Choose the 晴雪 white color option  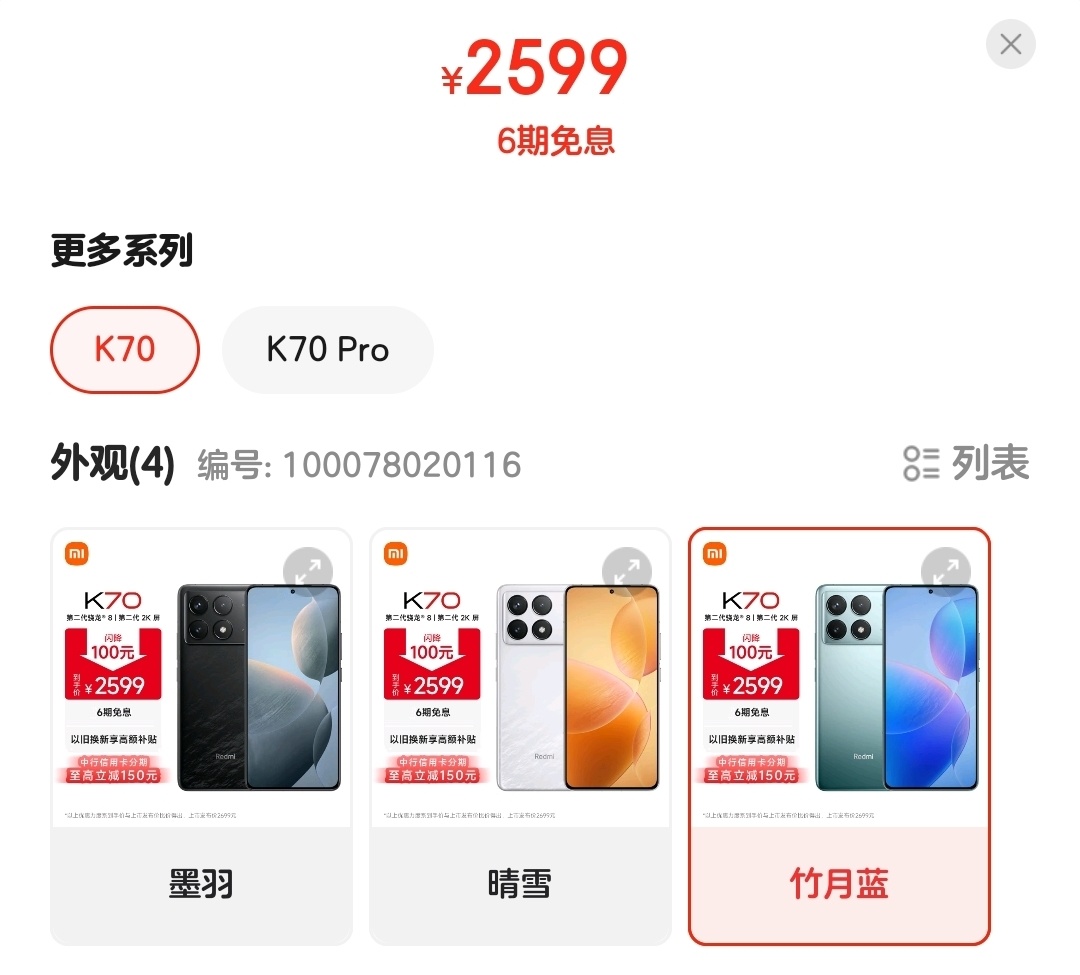[520, 884]
